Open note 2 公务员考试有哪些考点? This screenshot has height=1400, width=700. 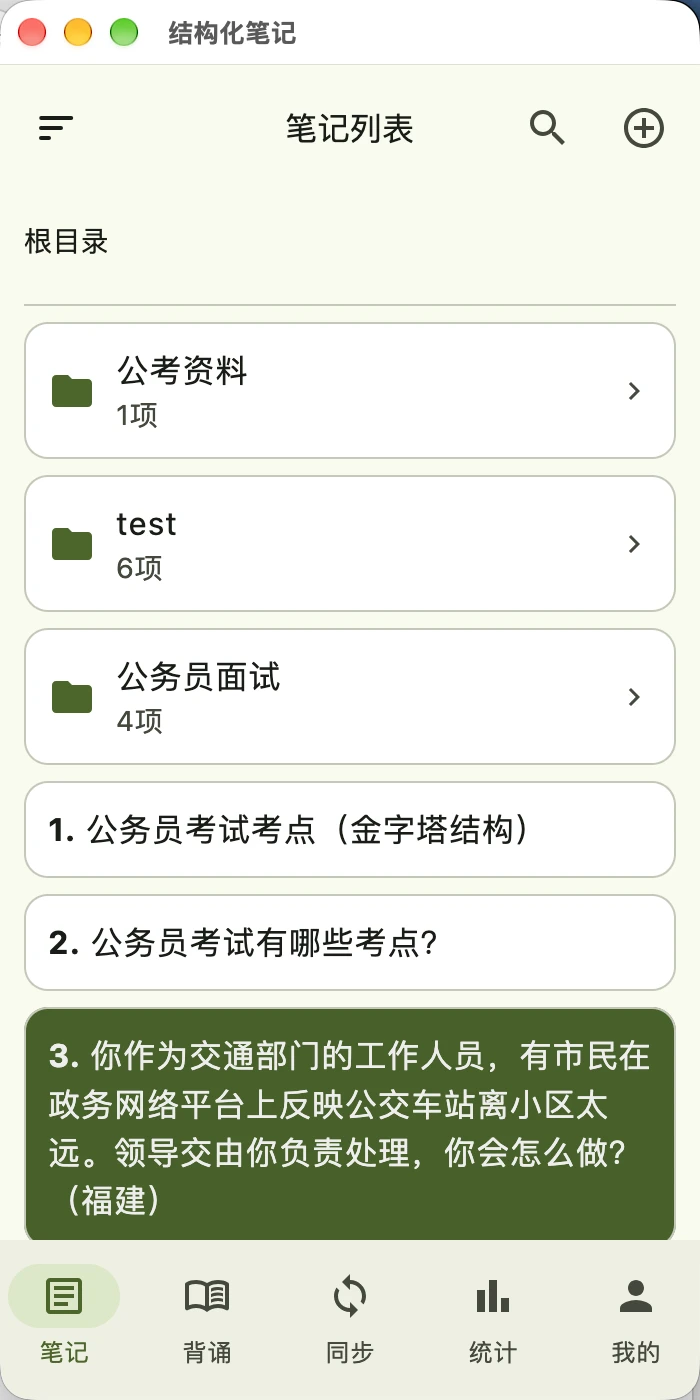[x=350, y=942]
